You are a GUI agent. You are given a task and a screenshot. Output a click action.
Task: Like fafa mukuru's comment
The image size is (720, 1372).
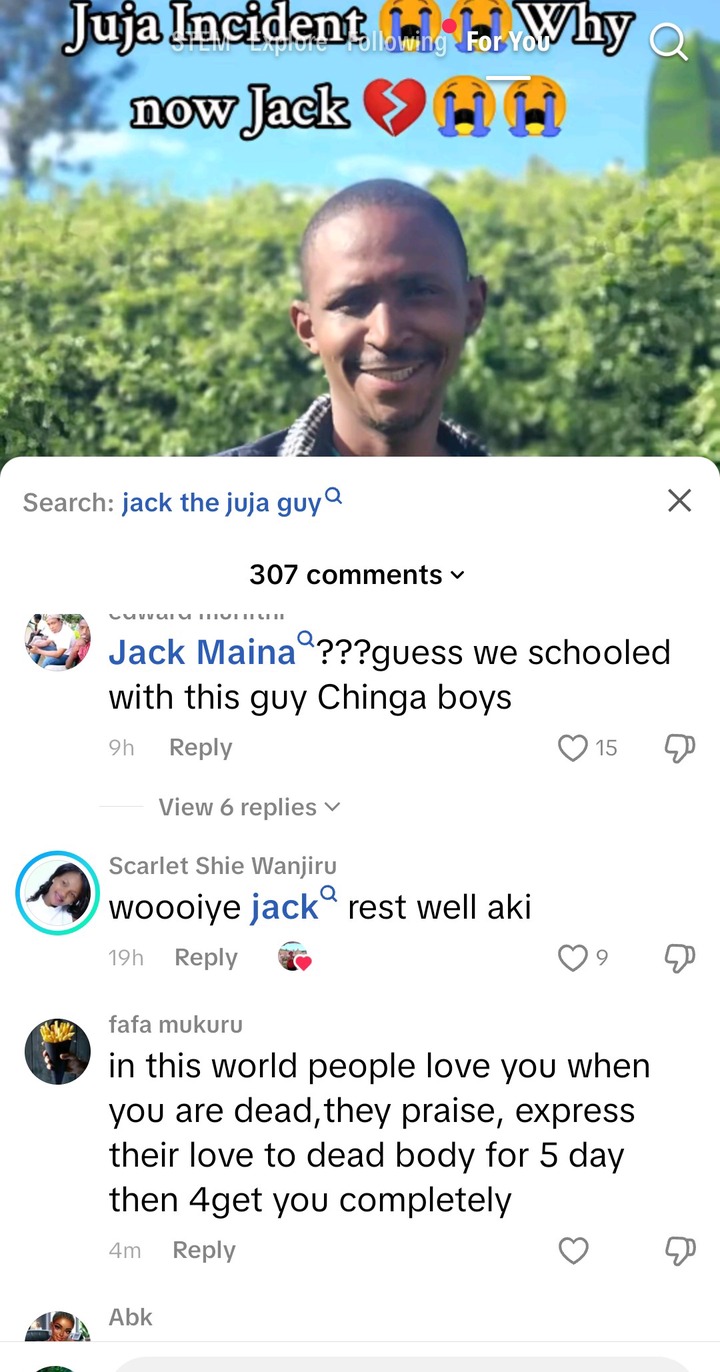[573, 1250]
